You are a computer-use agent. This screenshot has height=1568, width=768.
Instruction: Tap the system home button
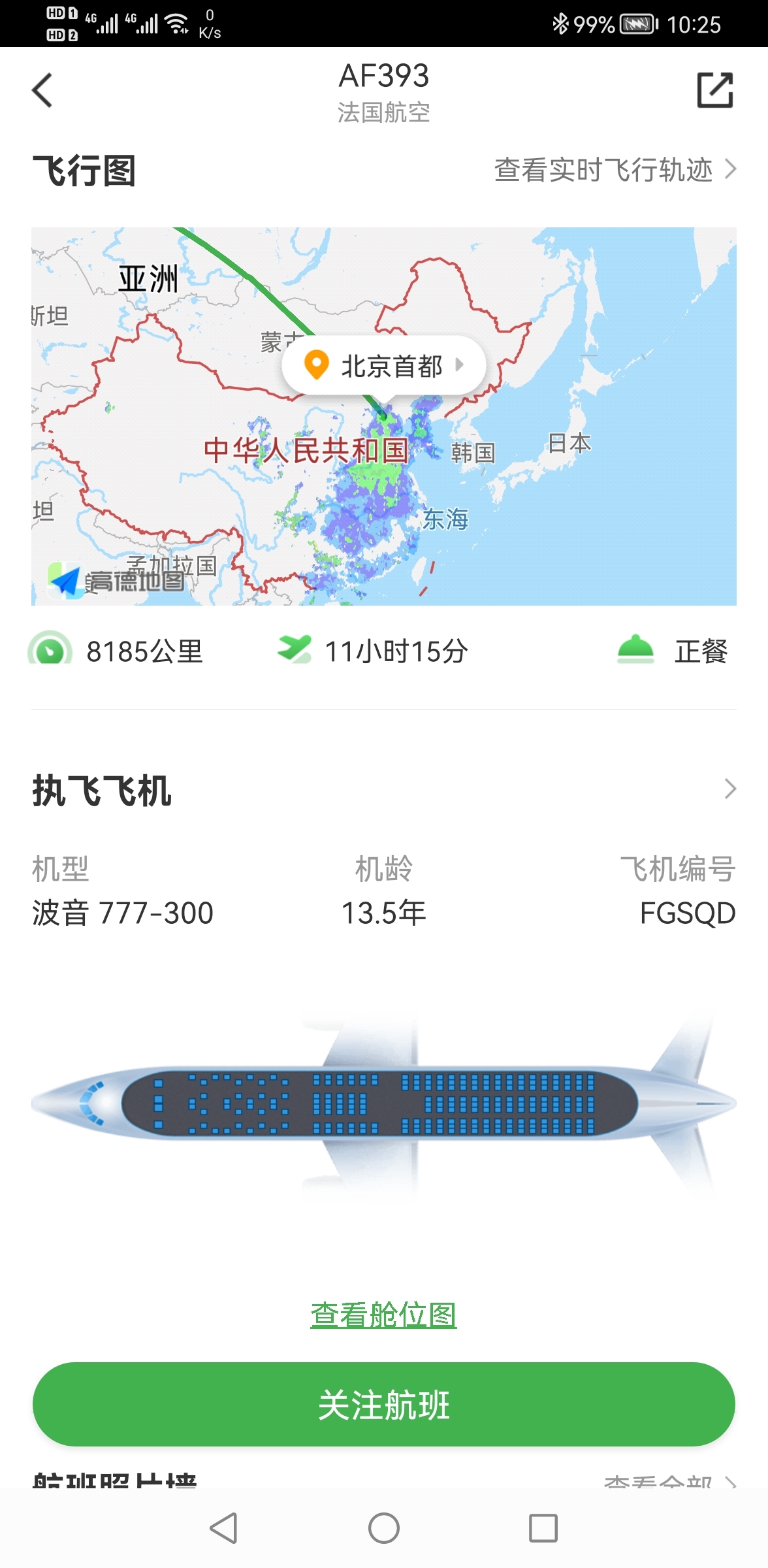[x=383, y=1529]
